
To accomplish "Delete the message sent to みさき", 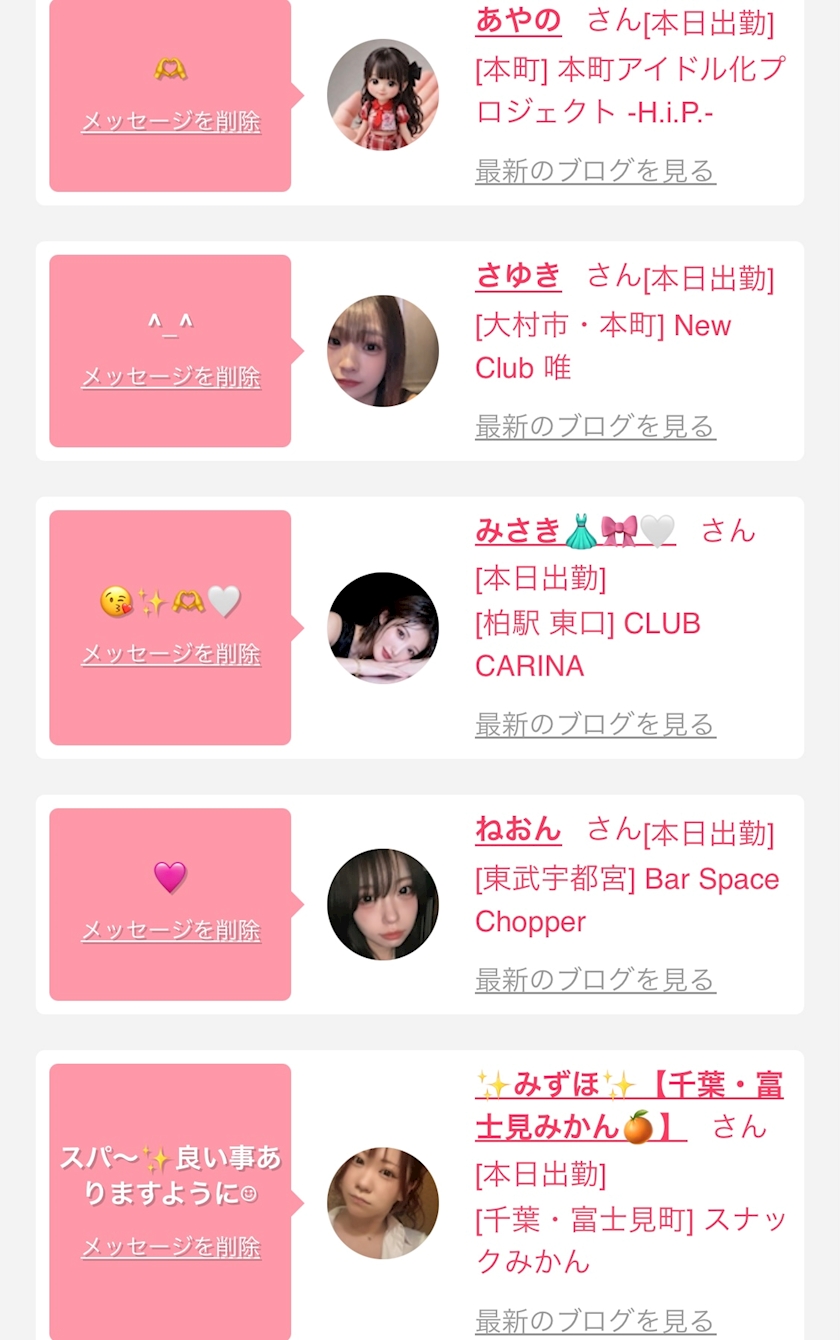I will coord(171,654).
